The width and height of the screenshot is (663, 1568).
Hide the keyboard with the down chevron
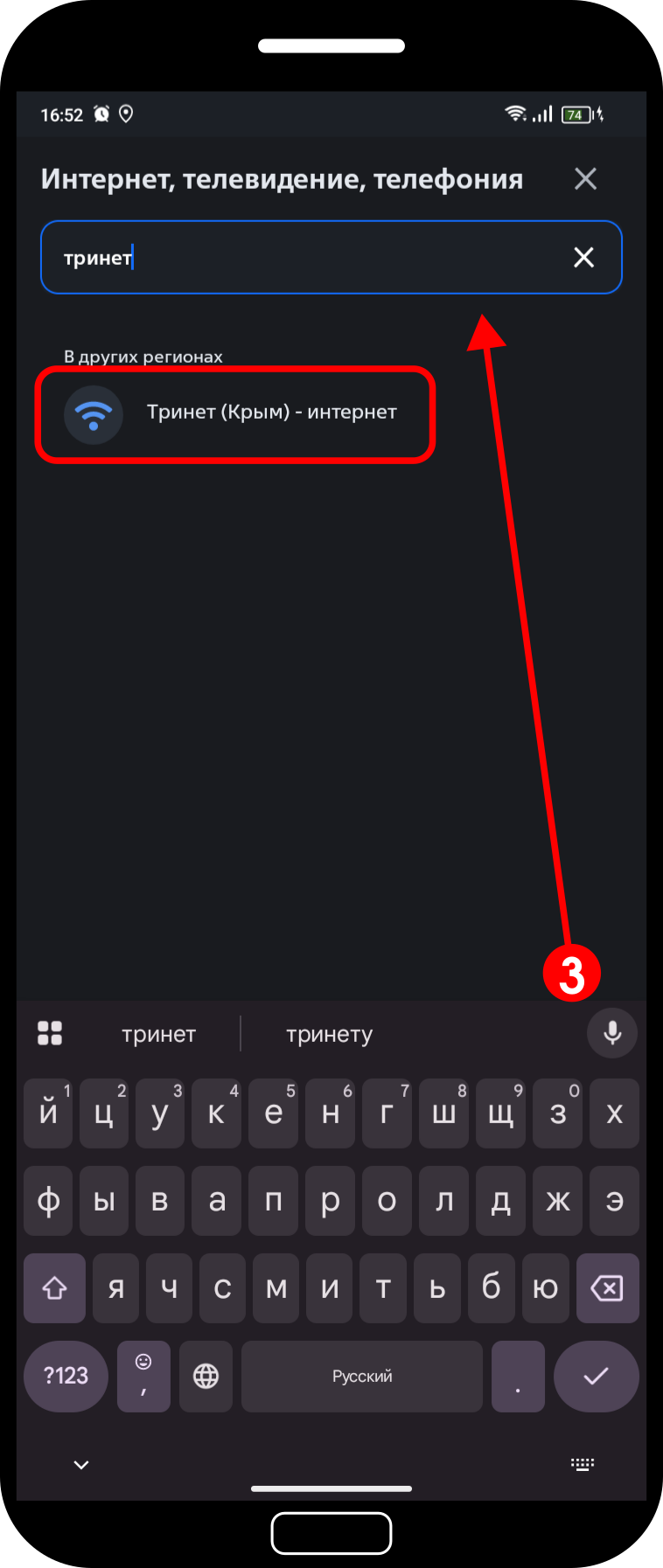click(x=81, y=1465)
